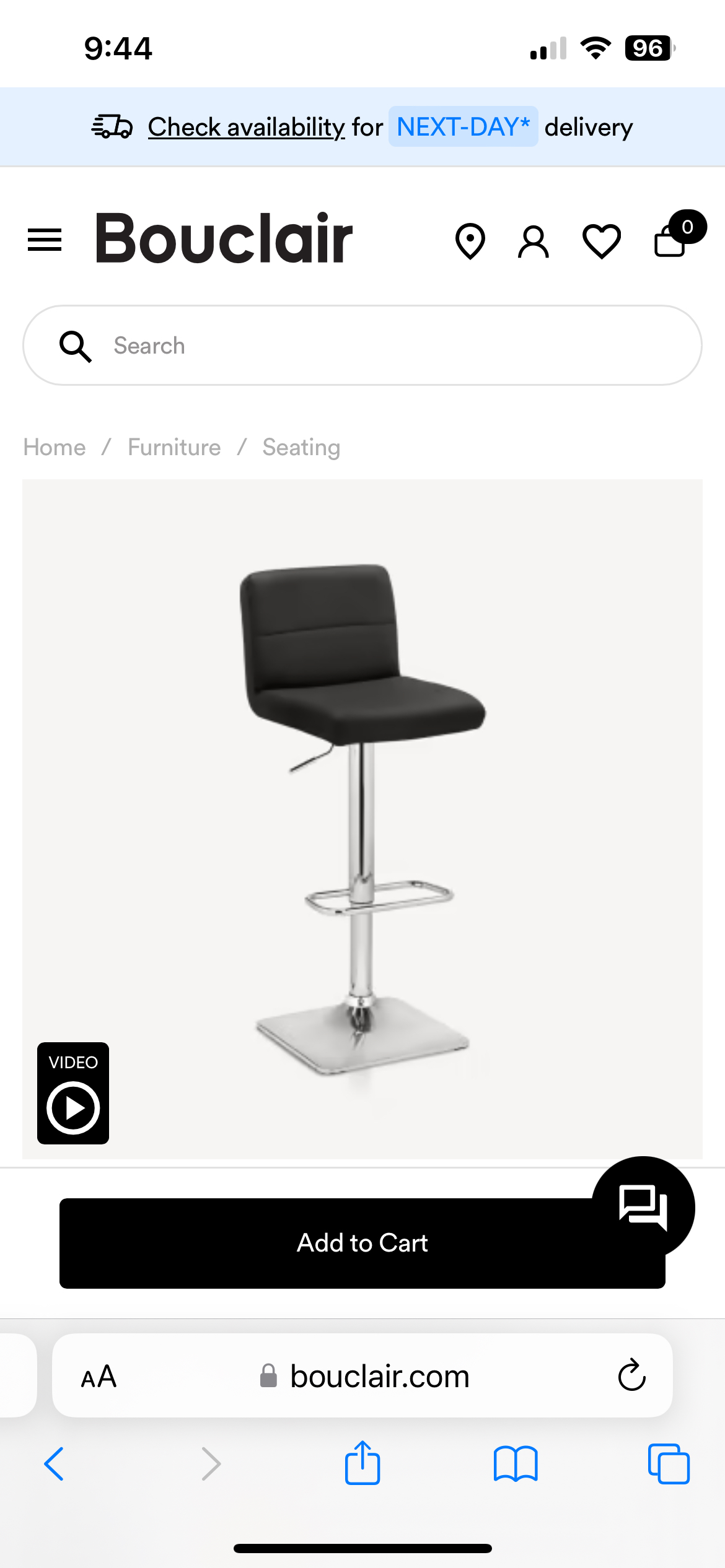Screen dimensions: 725x1568
Task: Go back to the previous page
Action: [55, 1464]
